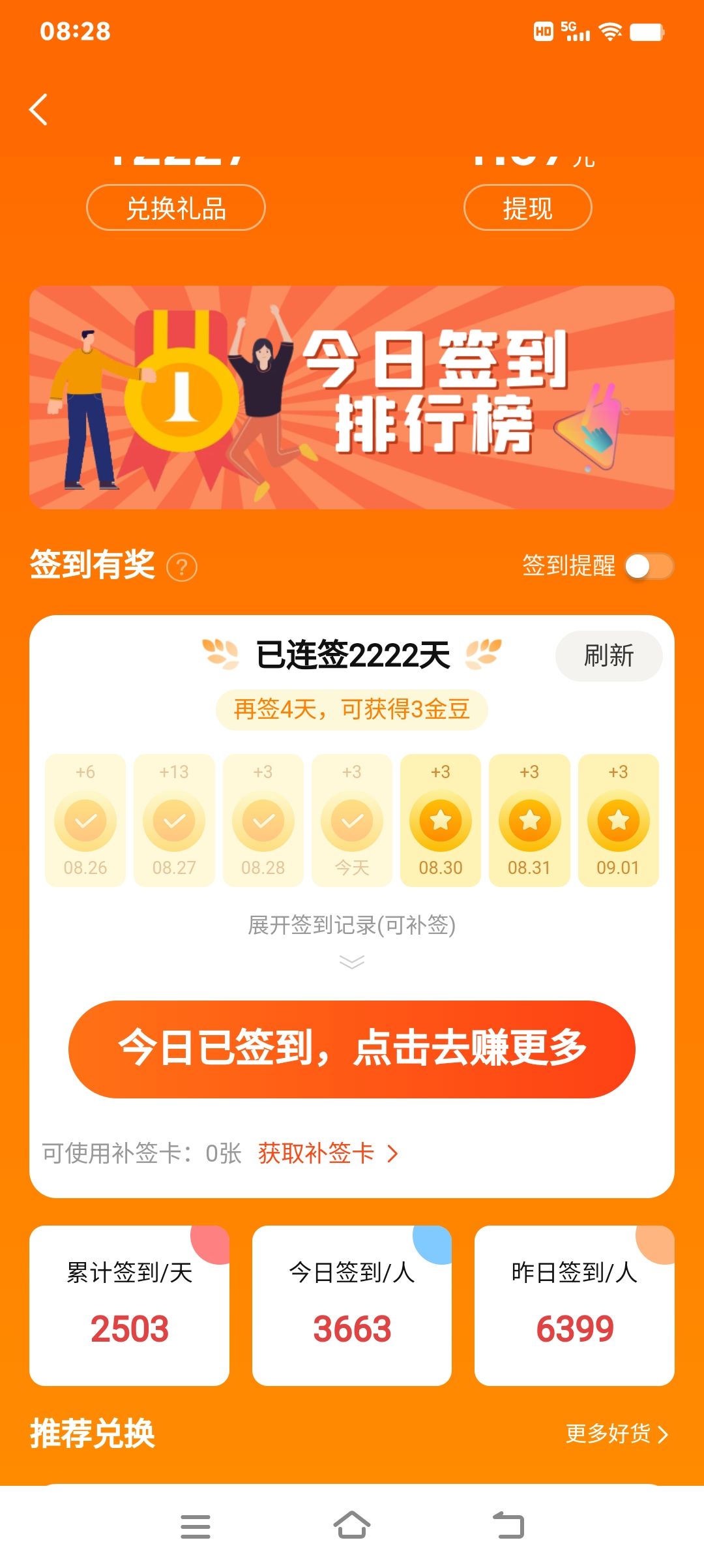The height and width of the screenshot is (1568, 704).
Task: Tap 刷新 to refresh the sign-in streak
Action: tap(608, 656)
